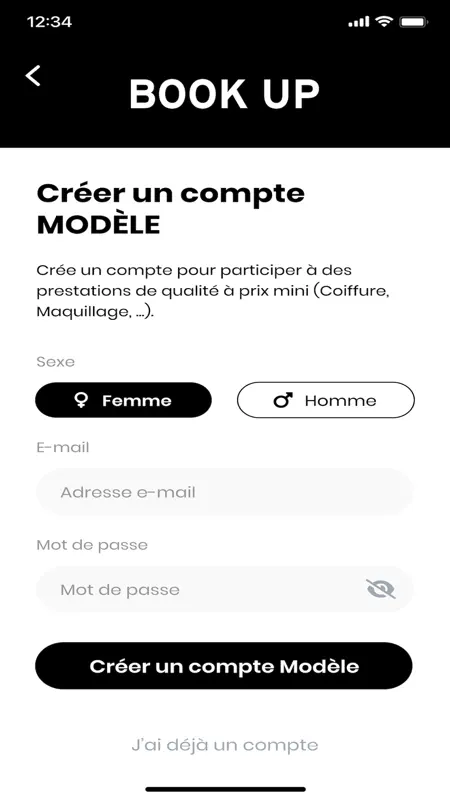This screenshot has height=800, width=450.
Task: Choose the Homme gender option
Action: coord(326,400)
